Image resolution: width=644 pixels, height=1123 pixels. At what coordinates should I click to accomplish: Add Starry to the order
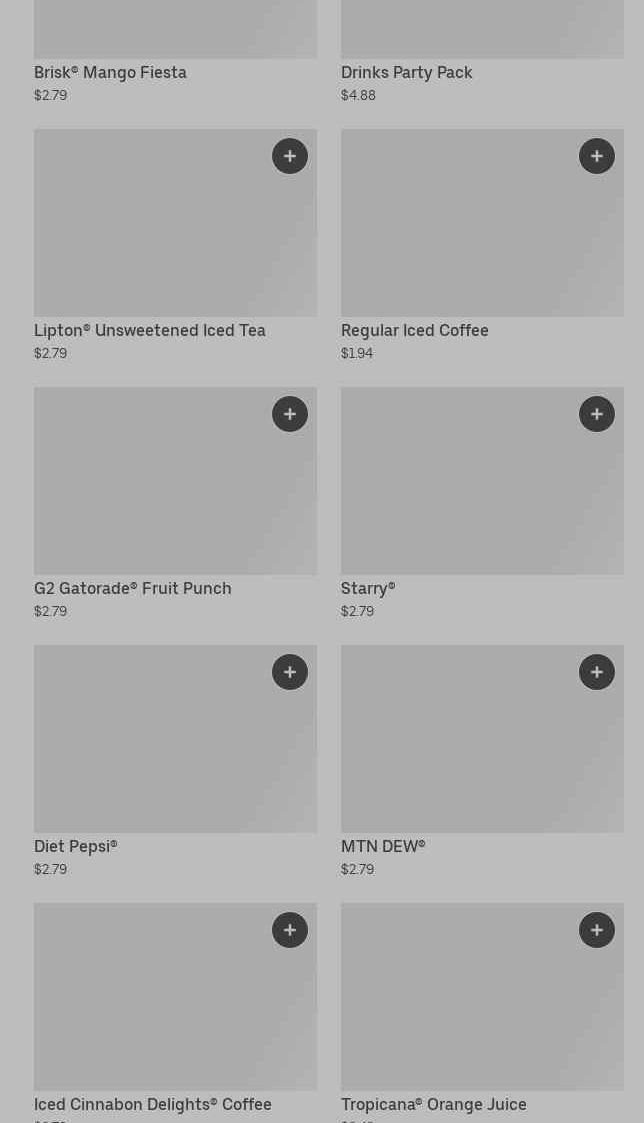597,414
